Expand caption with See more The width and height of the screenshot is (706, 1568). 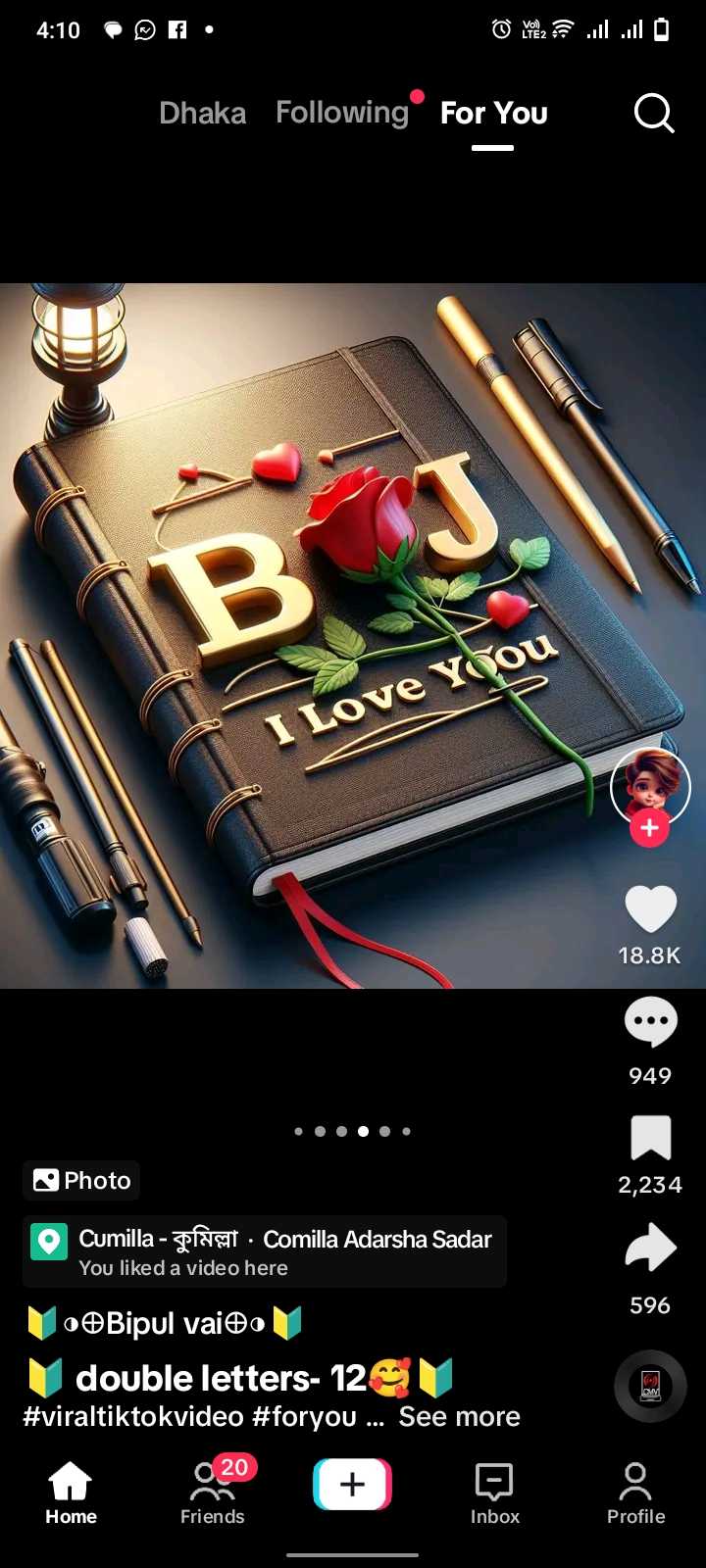459,1416
